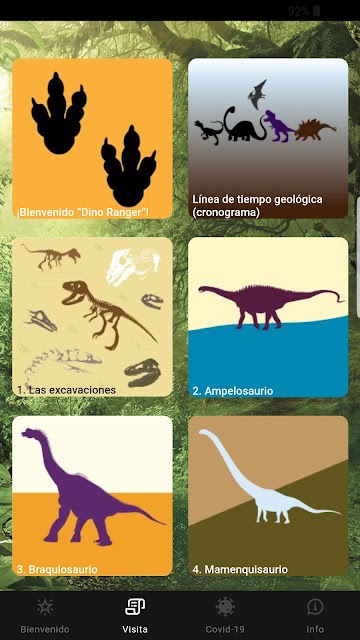Open Línea de tiempo geológica card

(x=268, y=138)
